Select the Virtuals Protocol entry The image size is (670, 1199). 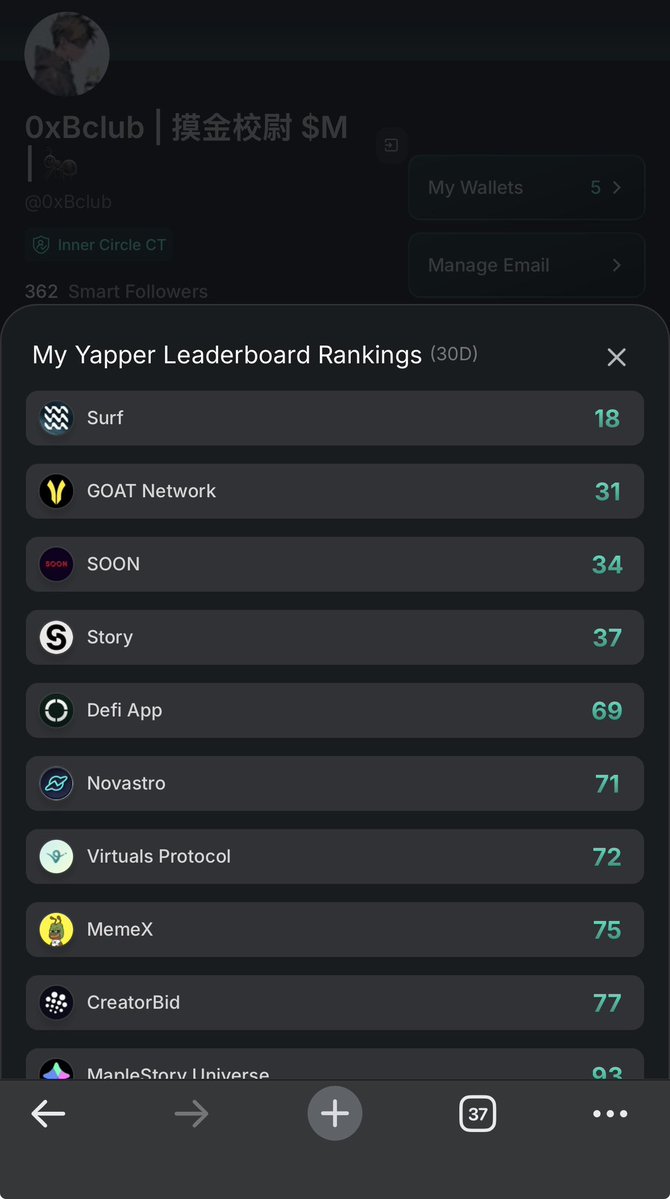tap(335, 856)
